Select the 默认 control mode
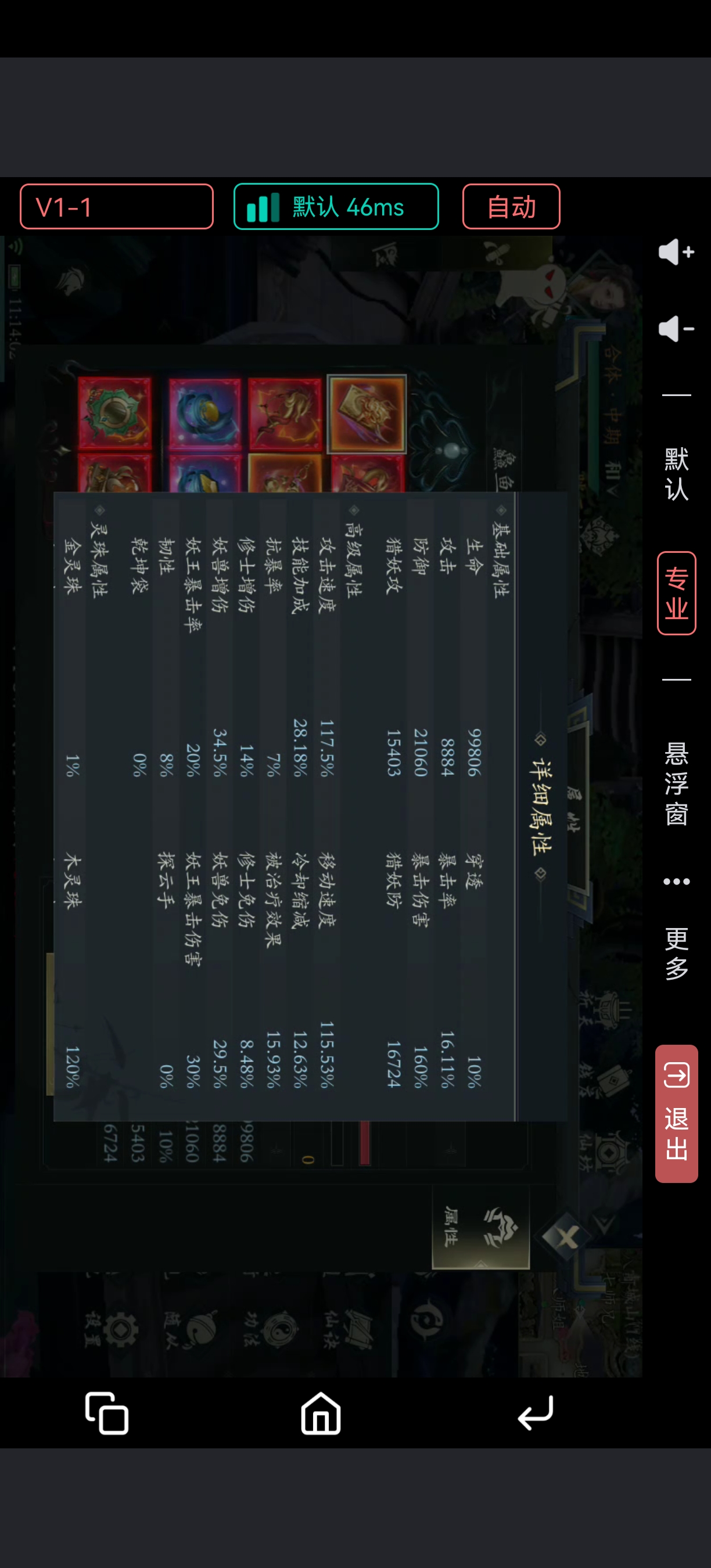The width and height of the screenshot is (711, 1568). point(676,473)
